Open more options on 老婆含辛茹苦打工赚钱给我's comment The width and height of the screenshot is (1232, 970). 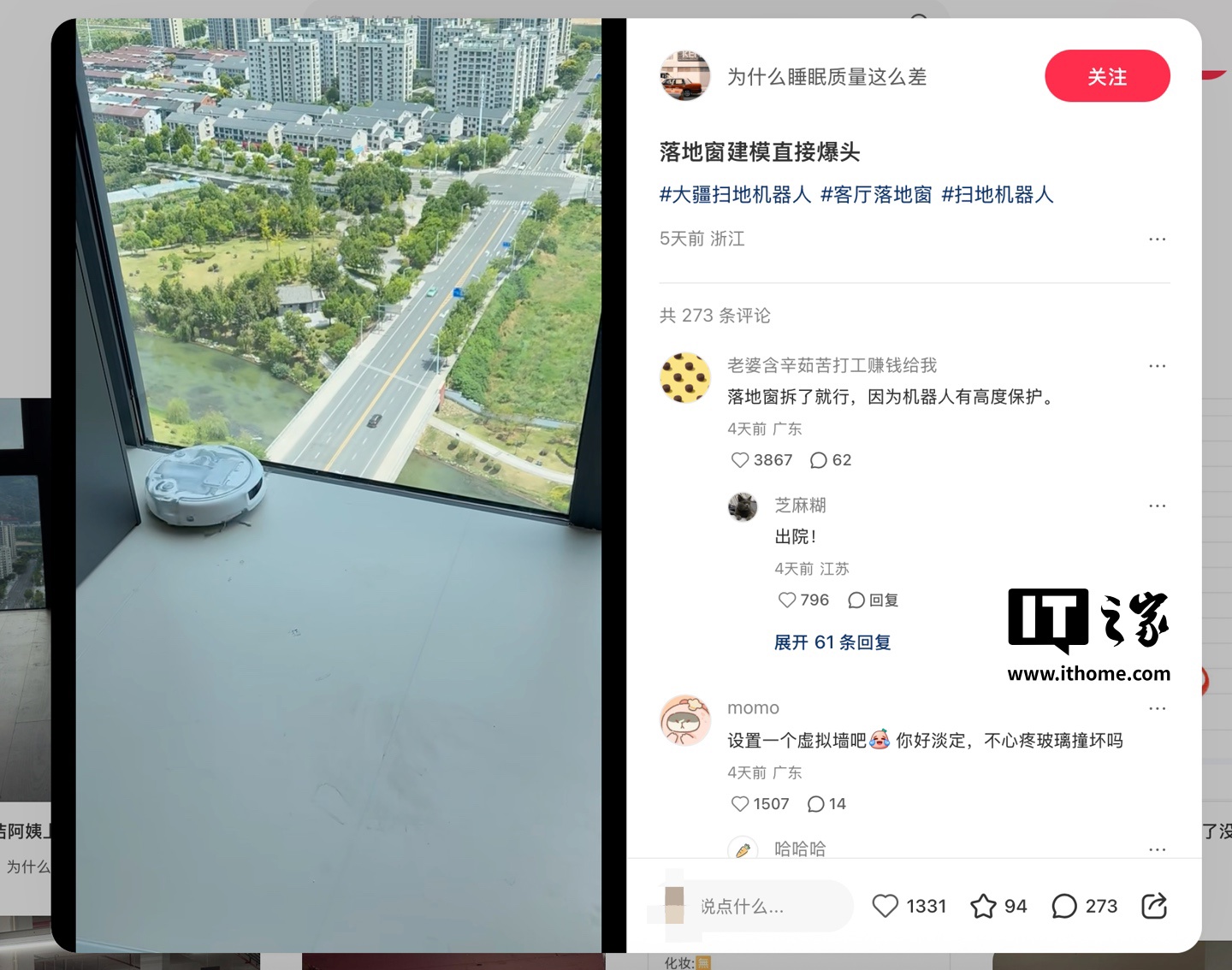[x=1157, y=366]
